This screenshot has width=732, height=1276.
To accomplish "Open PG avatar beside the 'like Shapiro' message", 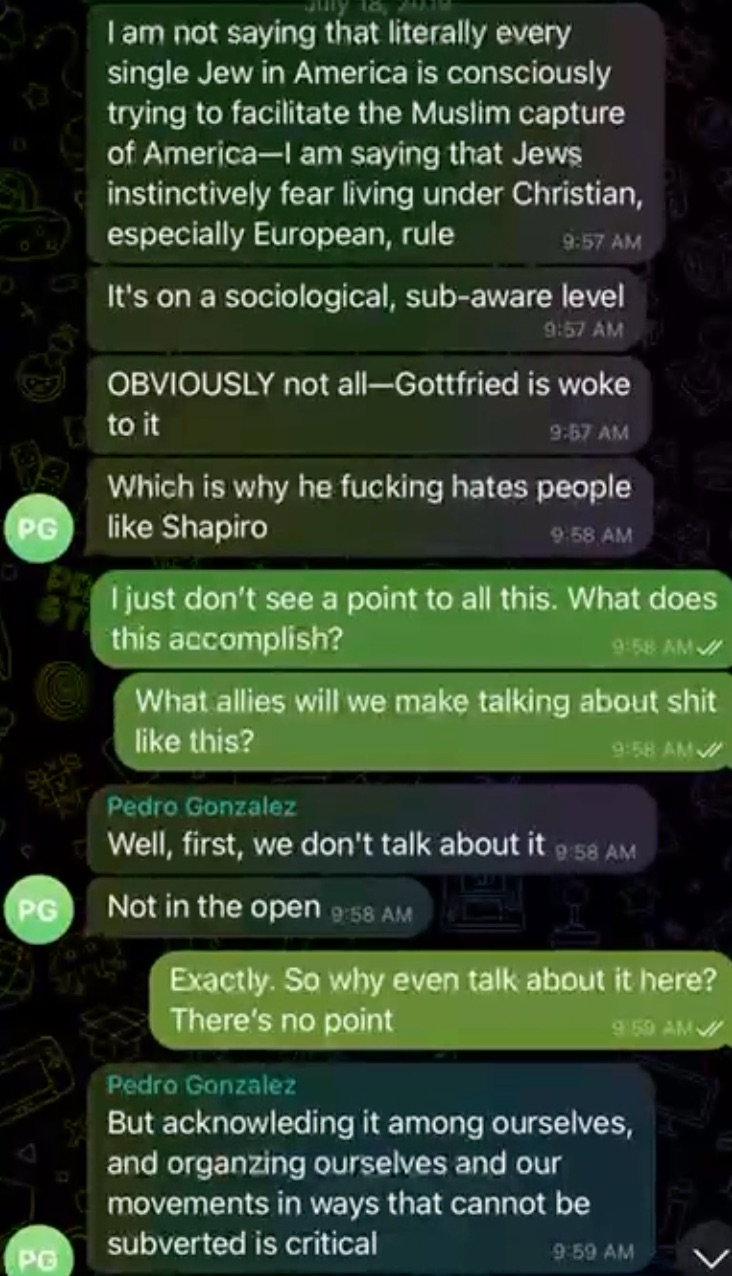I will point(40,528).
